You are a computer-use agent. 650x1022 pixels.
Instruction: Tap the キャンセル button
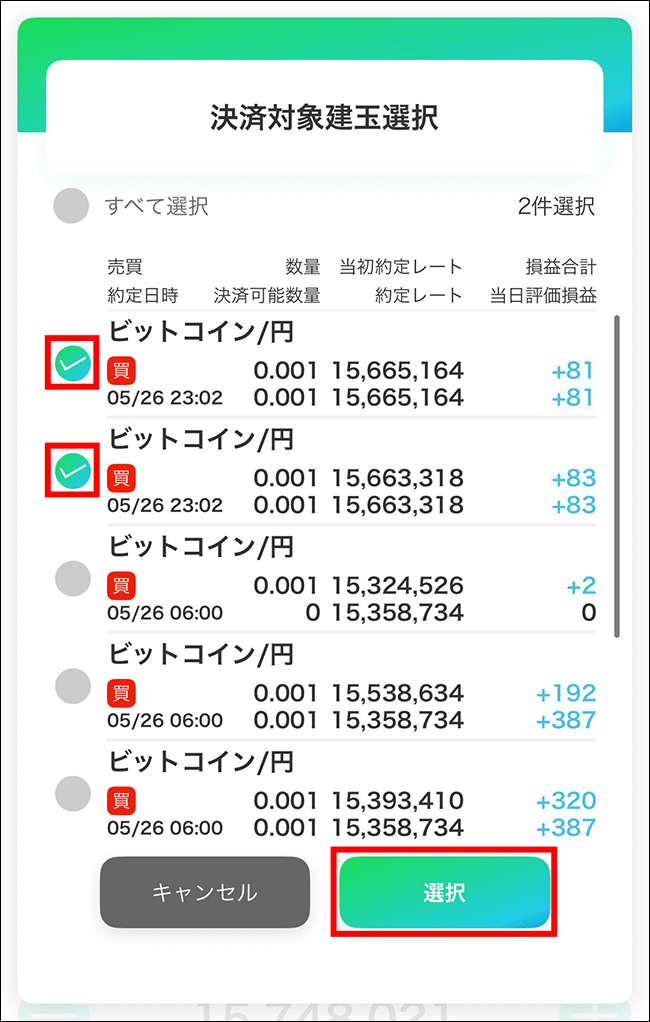pyautogui.click(x=205, y=892)
